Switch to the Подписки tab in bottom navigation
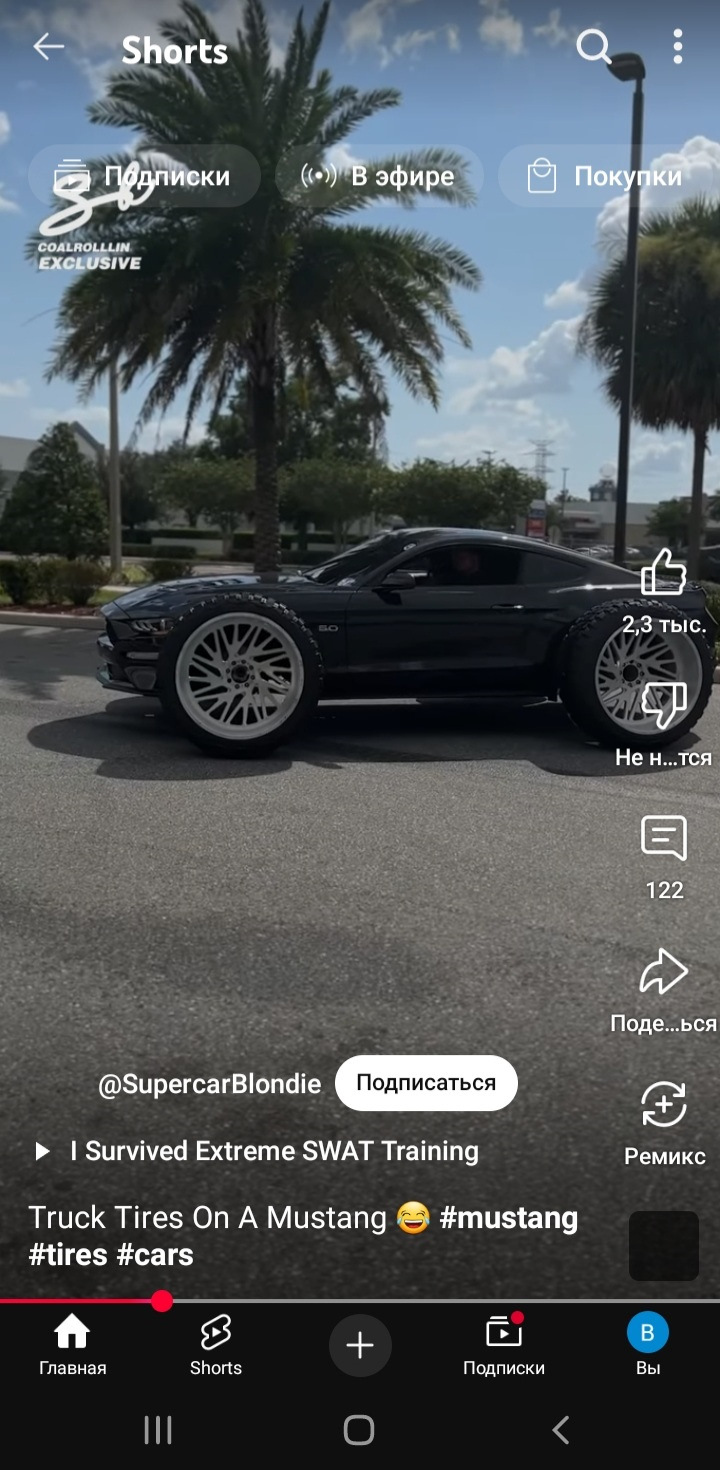720x1470 pixels. 504,1345
